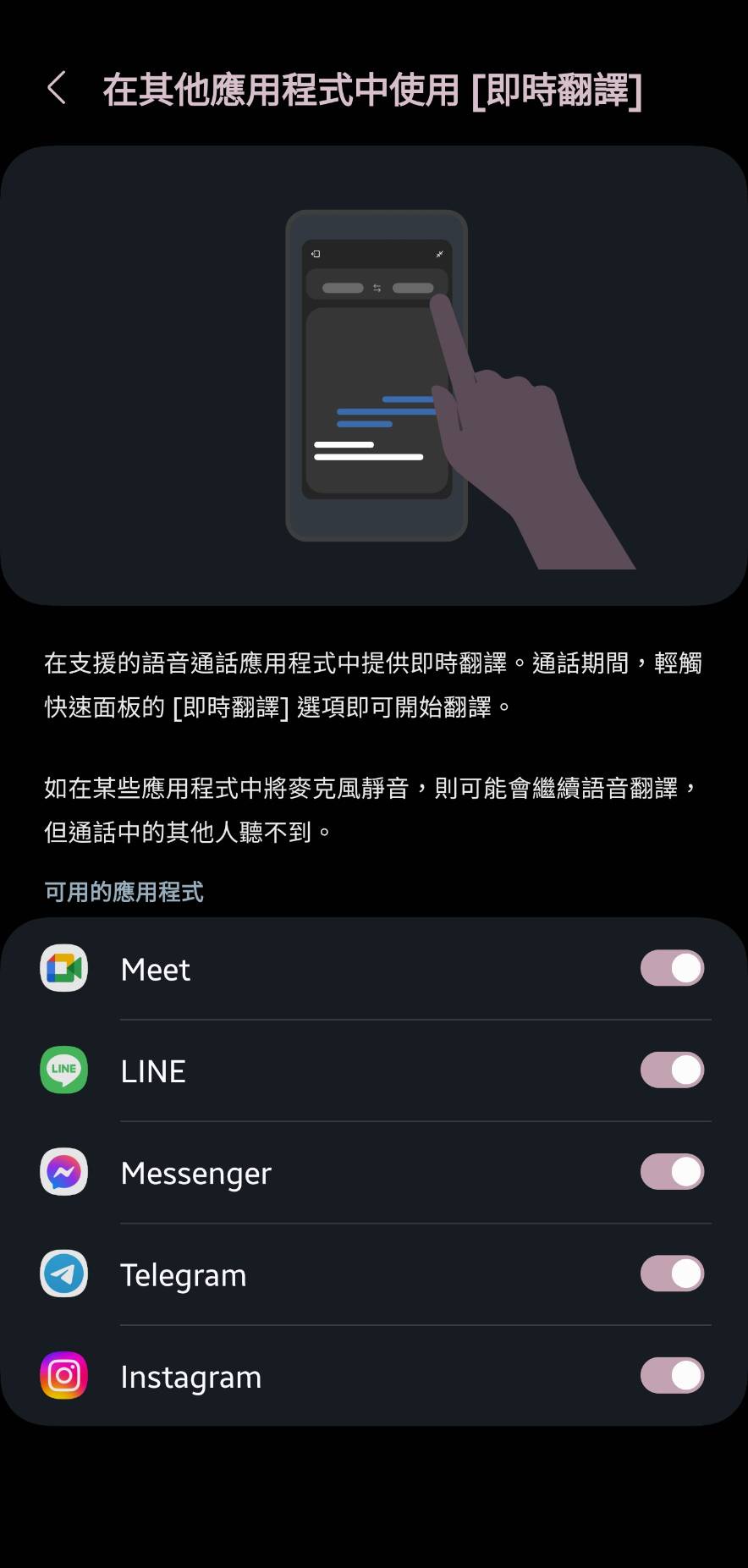Turn off Live Translate for Meet
This screenshot has width=748, height=1568.
[672, 968]
